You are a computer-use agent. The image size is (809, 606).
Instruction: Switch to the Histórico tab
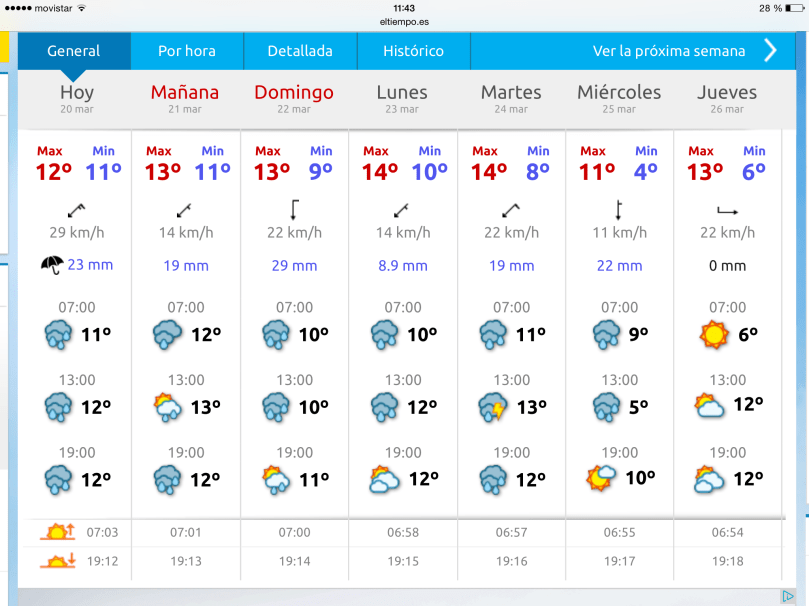pyautogui.click(x=414, y=51)
